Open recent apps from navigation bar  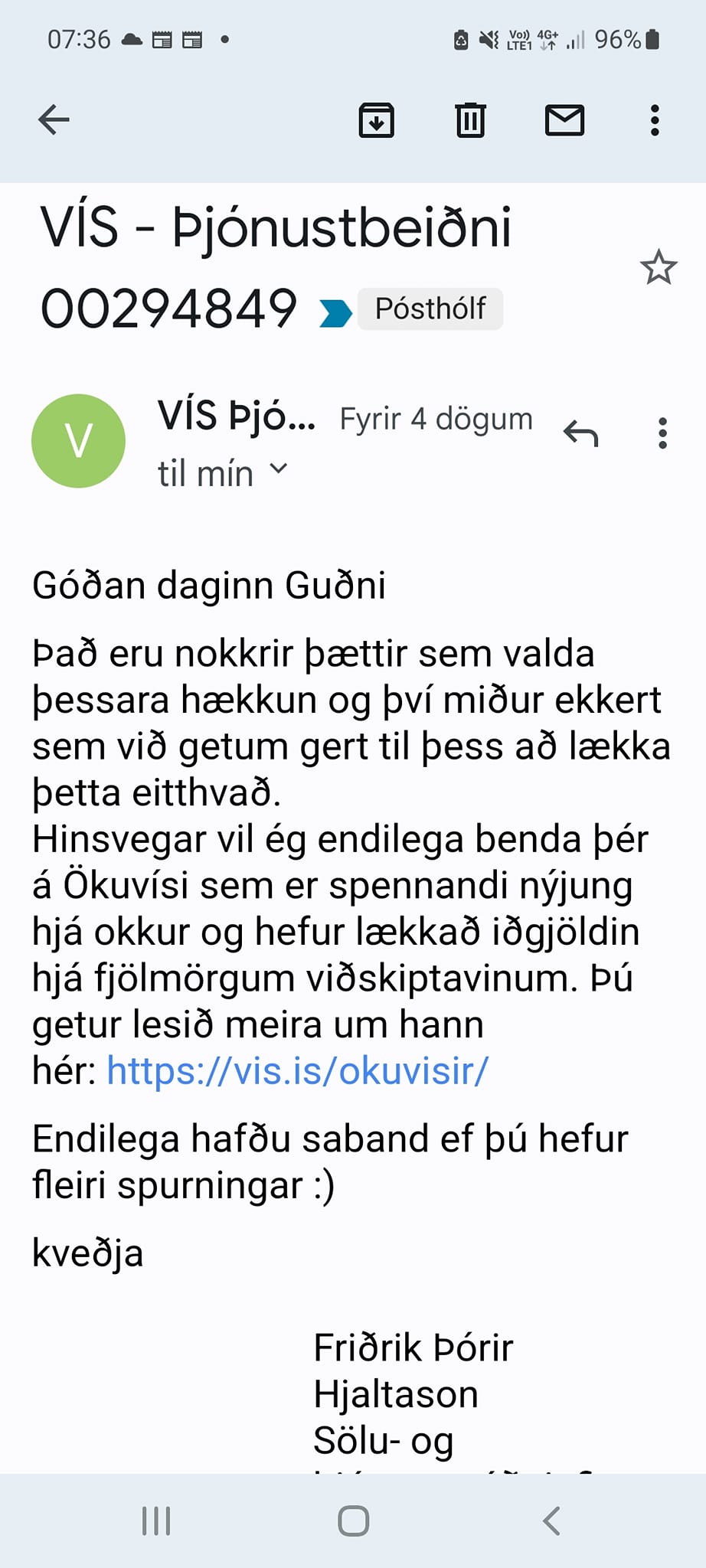click(156, 1521)
